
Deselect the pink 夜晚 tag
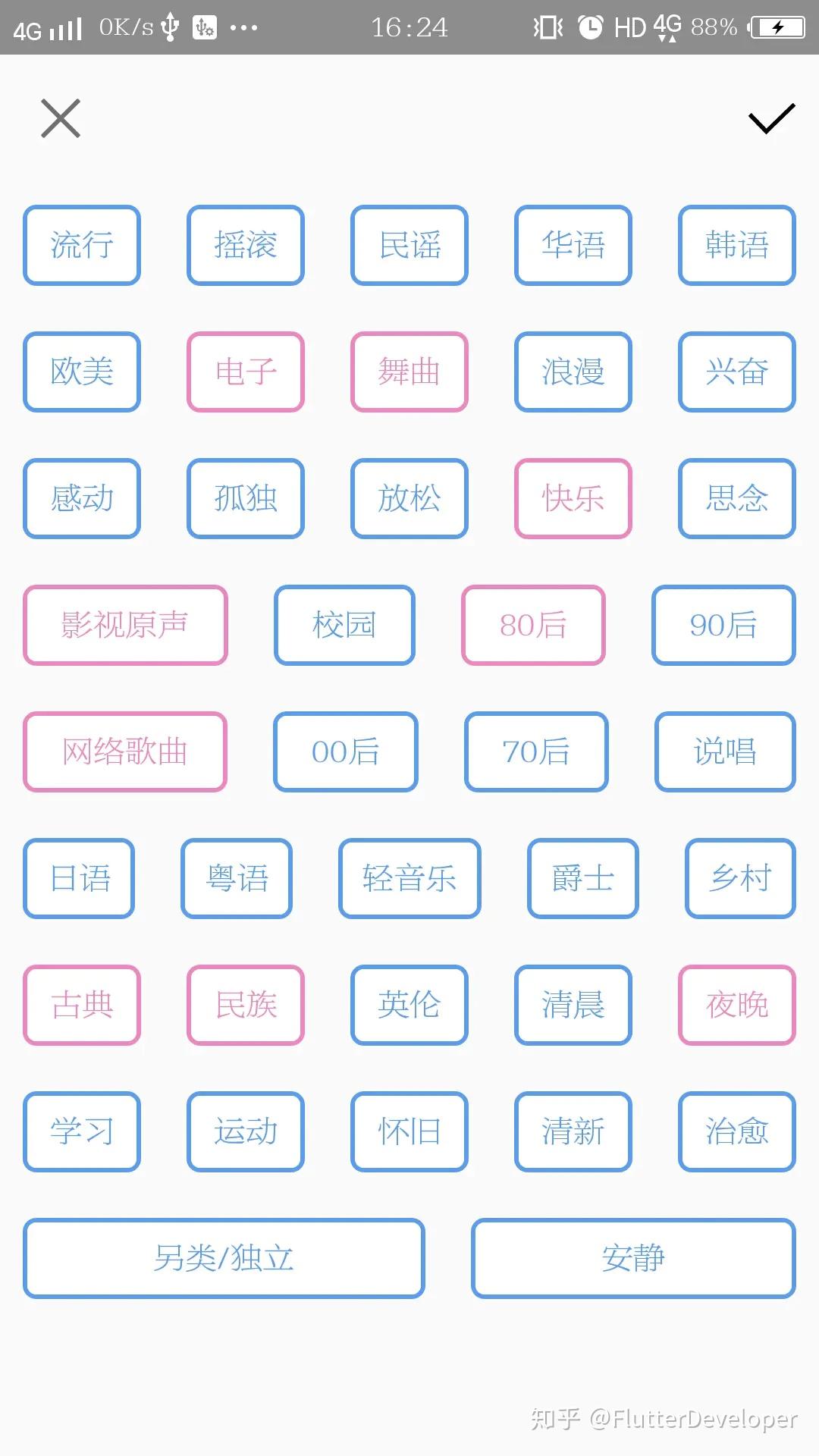point(736,1006)
